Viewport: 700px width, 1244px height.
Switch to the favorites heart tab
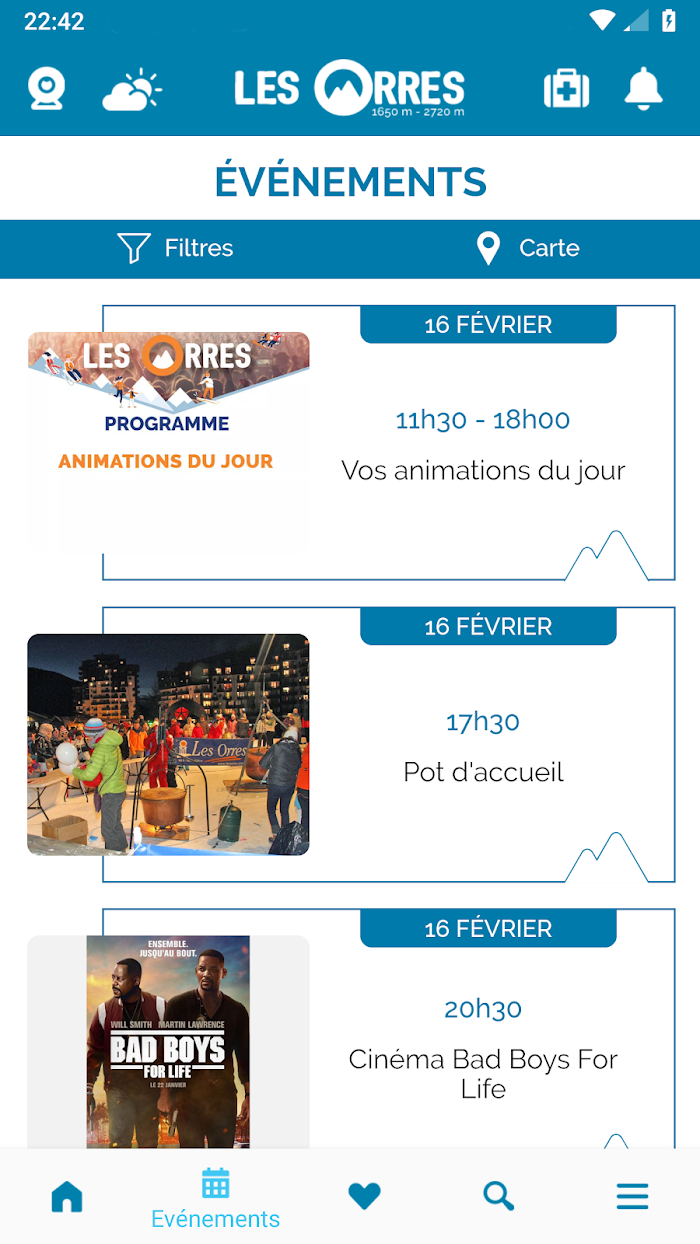(364, 1196)
